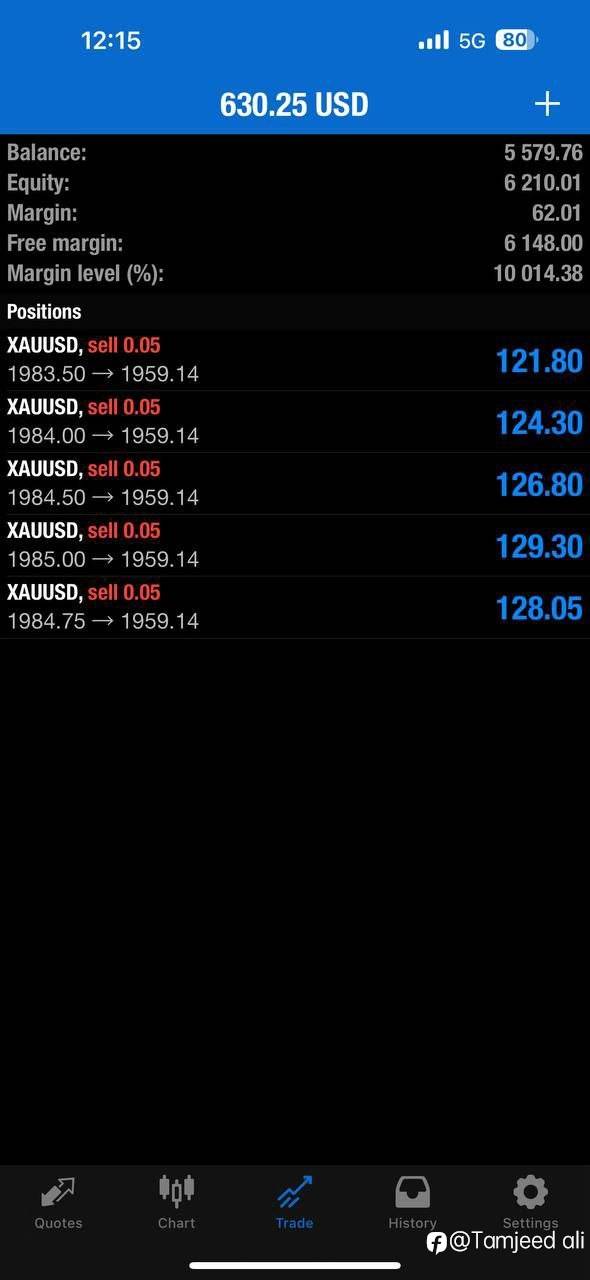
Task: Select the XAUUSD sell position at 1984.50
Action: pyautogui.click(x=295, y=484)
